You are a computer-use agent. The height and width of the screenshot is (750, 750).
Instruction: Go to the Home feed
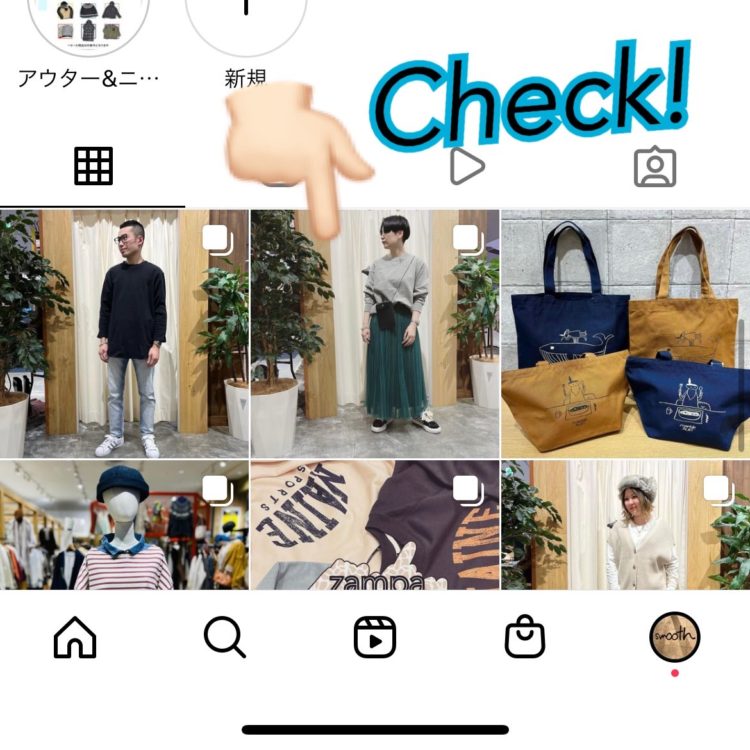click(75, 637)
